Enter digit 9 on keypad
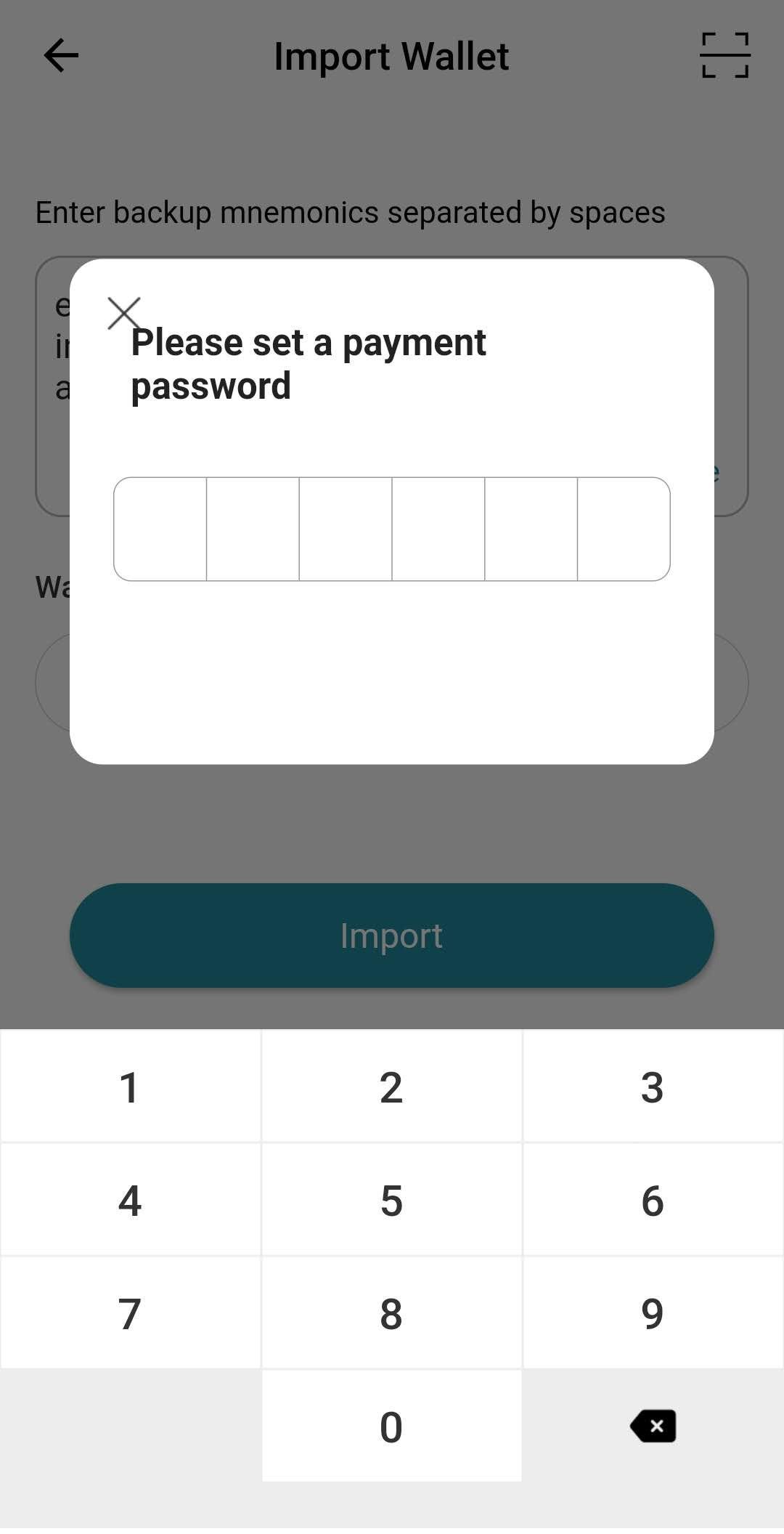Viewport: 784px width, 1534px height. [652, 1314]
